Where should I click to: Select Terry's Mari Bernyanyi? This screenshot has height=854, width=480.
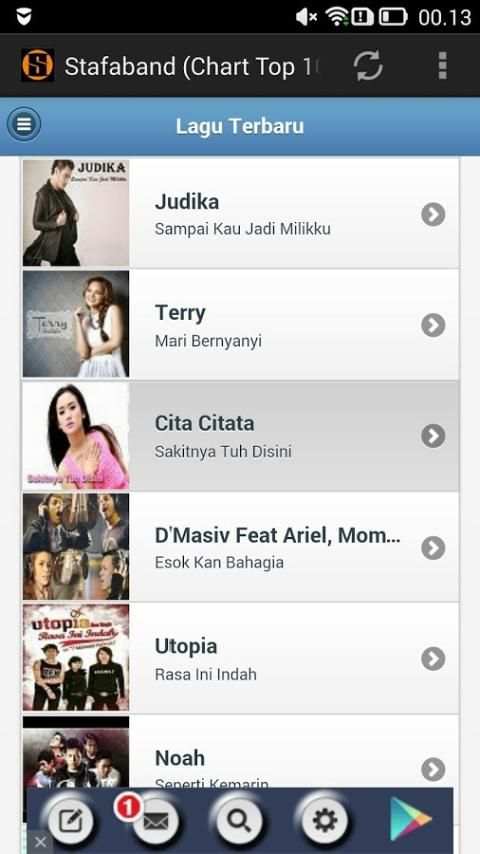click(x=240, y=324)
